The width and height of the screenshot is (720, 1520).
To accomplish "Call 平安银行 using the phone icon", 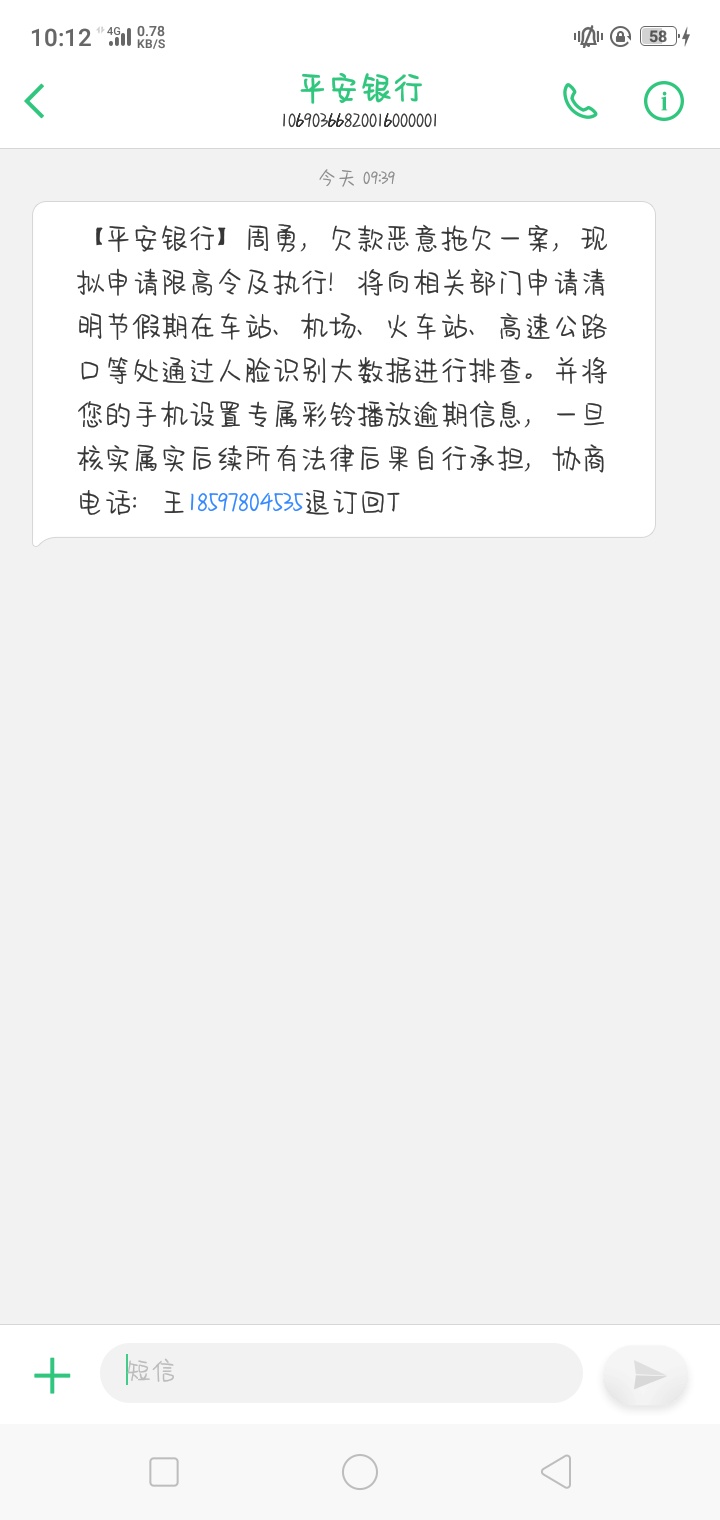I will coord(580,101).
